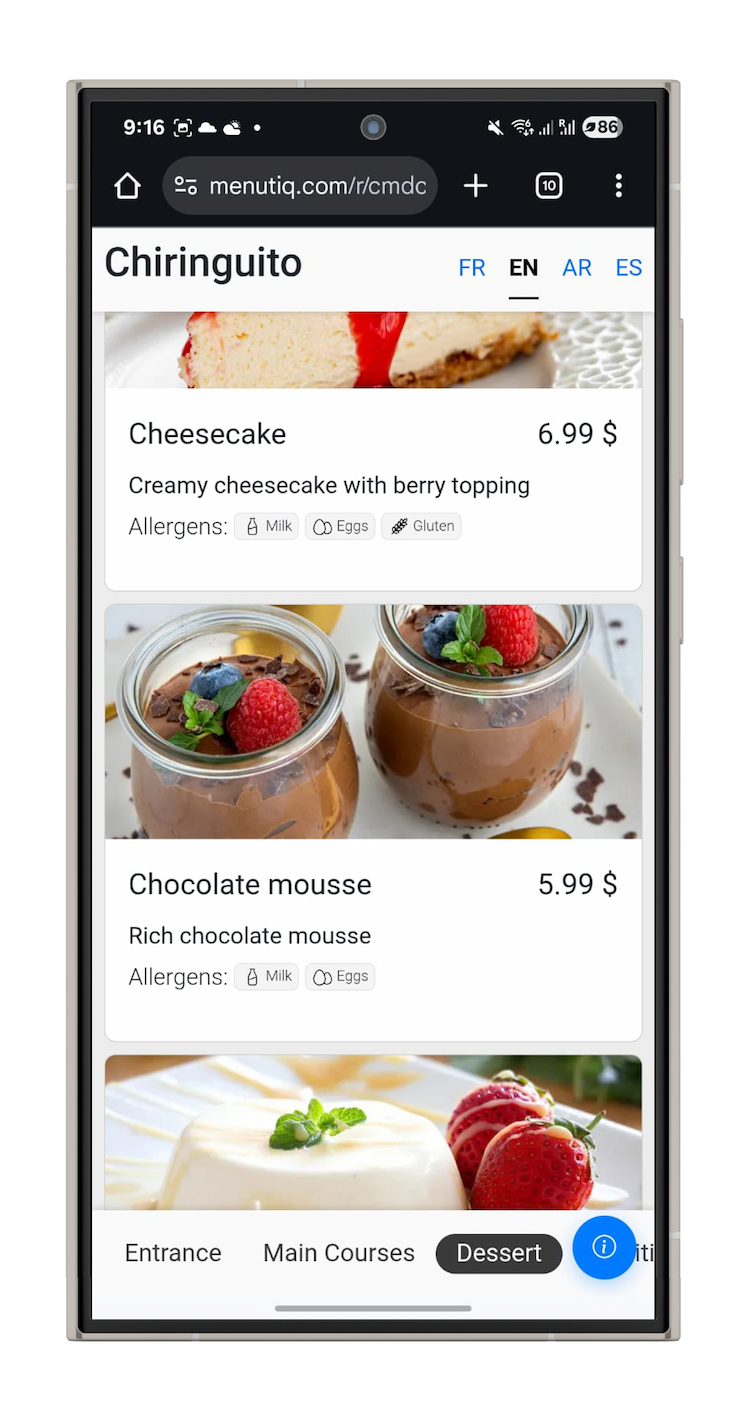Show the Main Courses category
750x1421 pixels.
coord(338,1253)
